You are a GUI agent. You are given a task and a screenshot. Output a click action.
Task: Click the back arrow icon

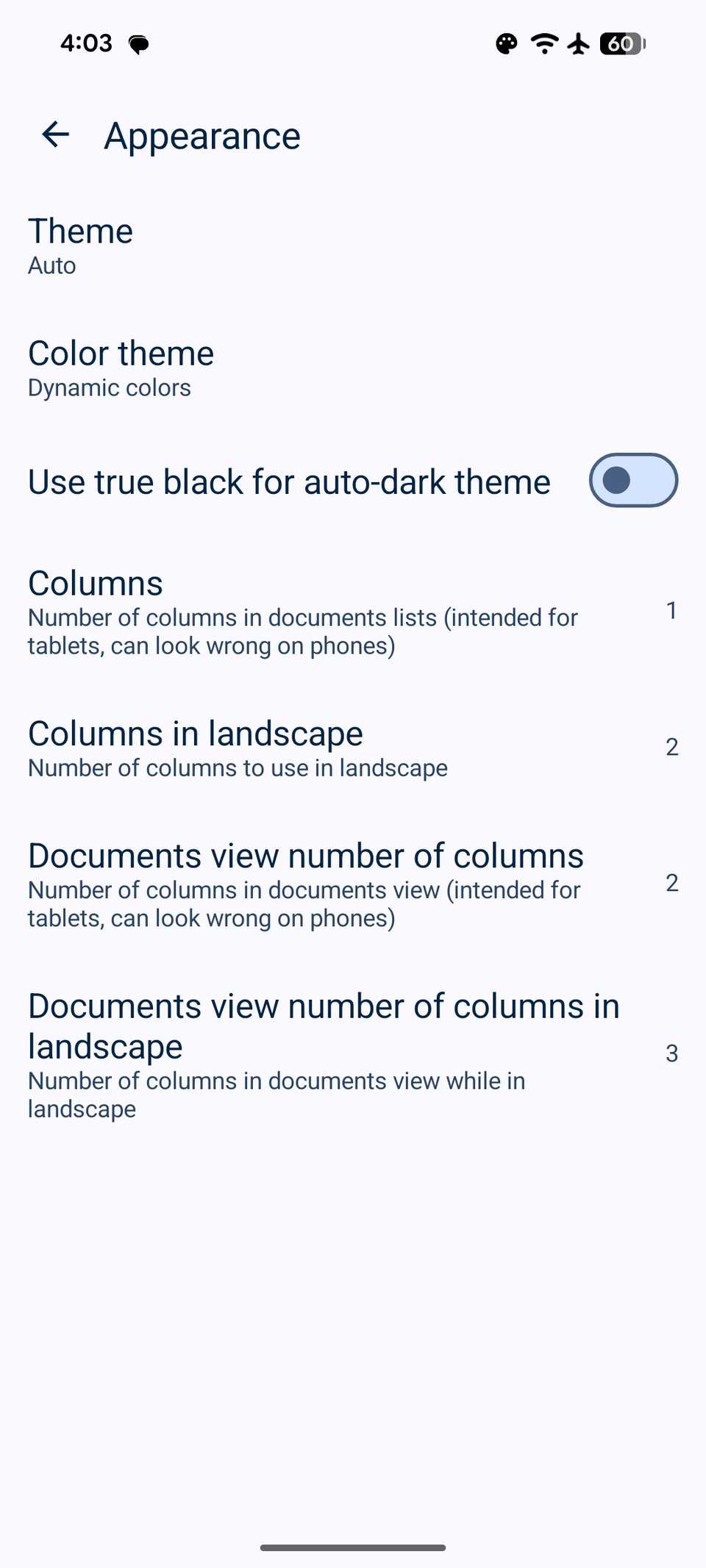[x=55, y=135]
